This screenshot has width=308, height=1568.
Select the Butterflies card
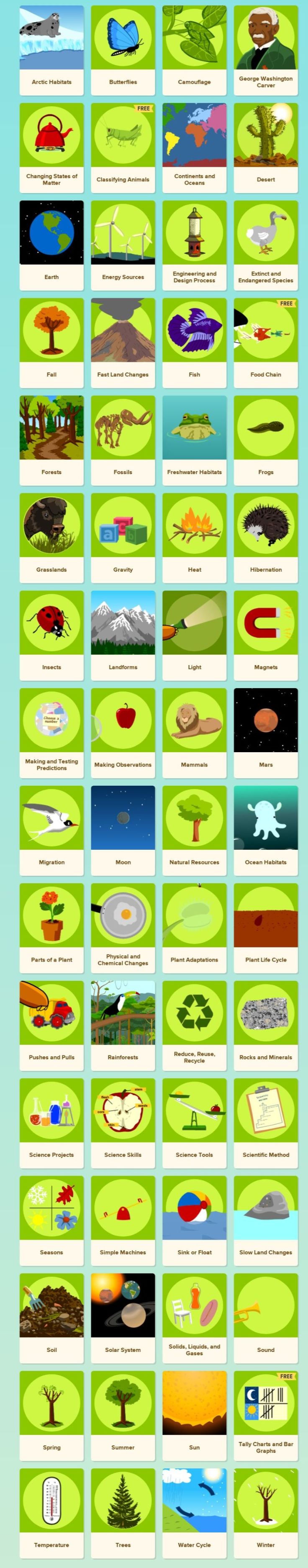[x=122, y=50]
